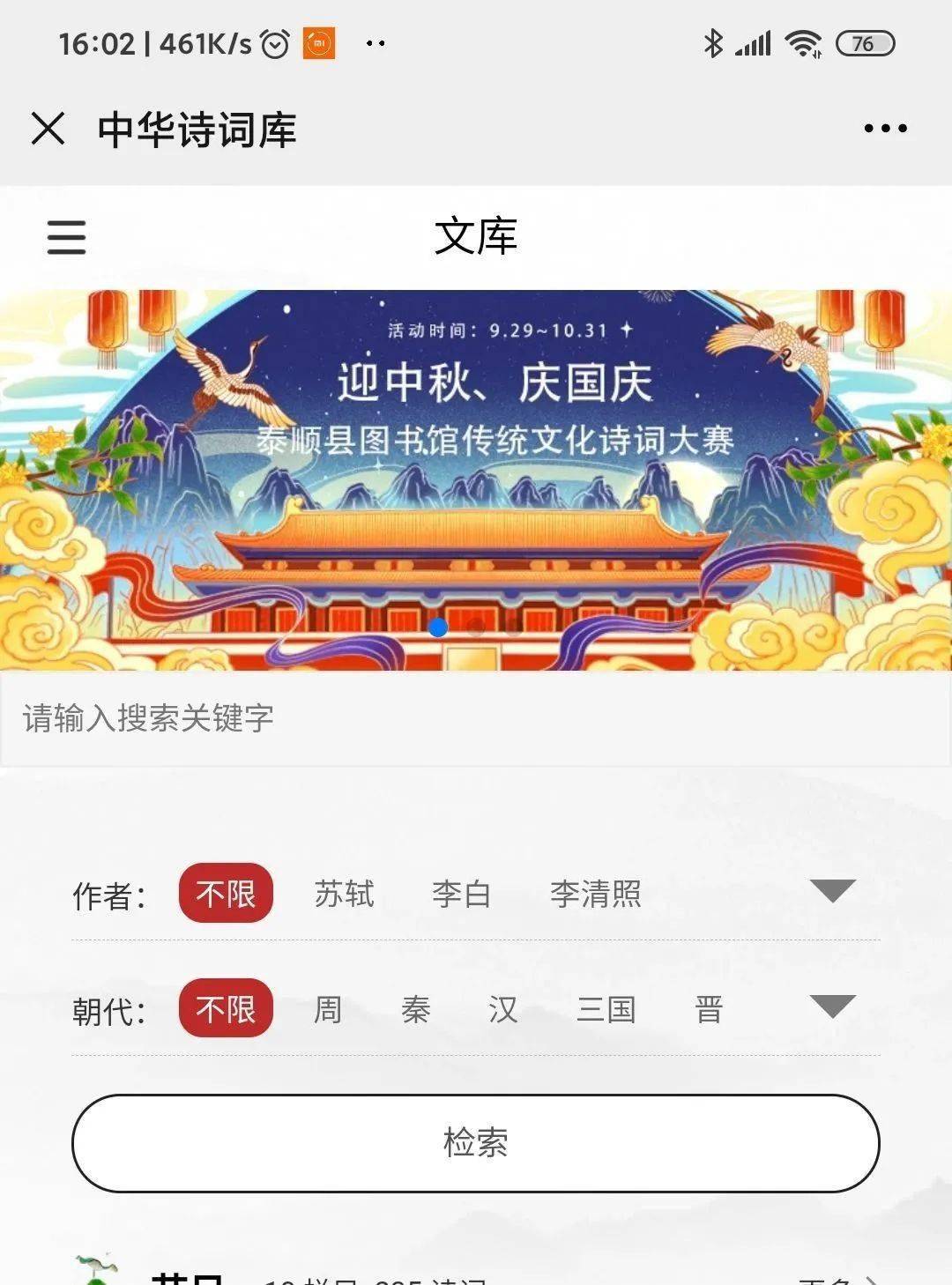Select 李清照 as the author filter
The image size is (952, 1285).
(594, 895)
